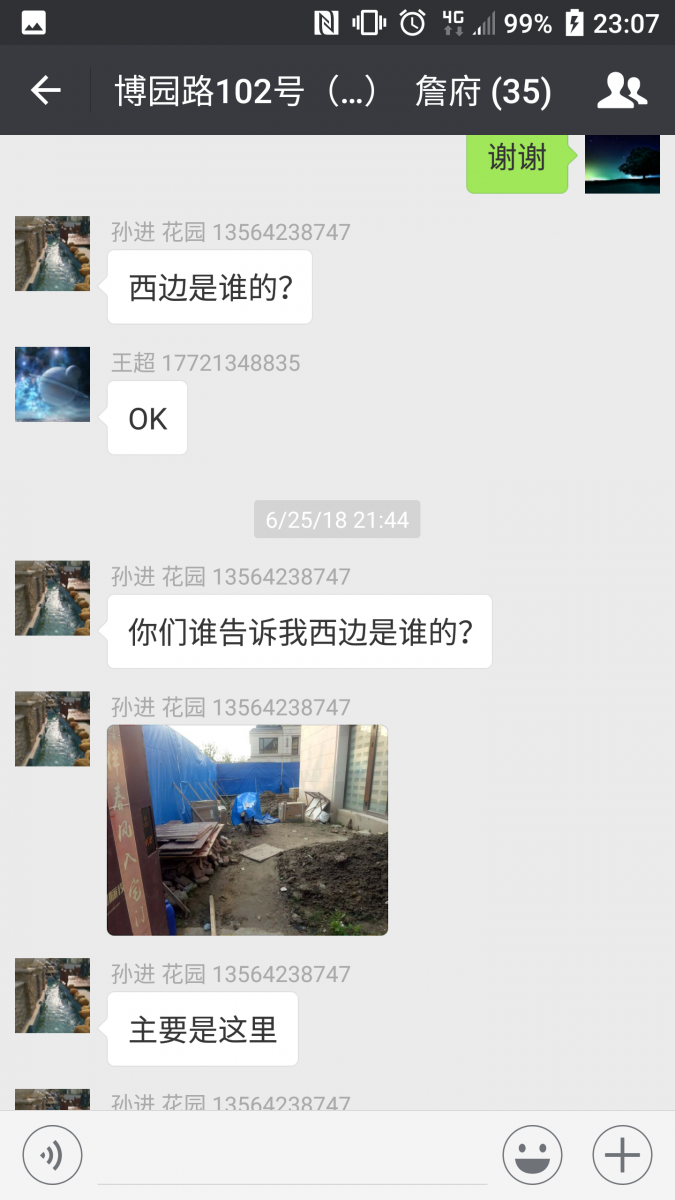Open 孙进's avatar beside 西边是谁的？
The image size is (675, 1200).
(52, 254)
